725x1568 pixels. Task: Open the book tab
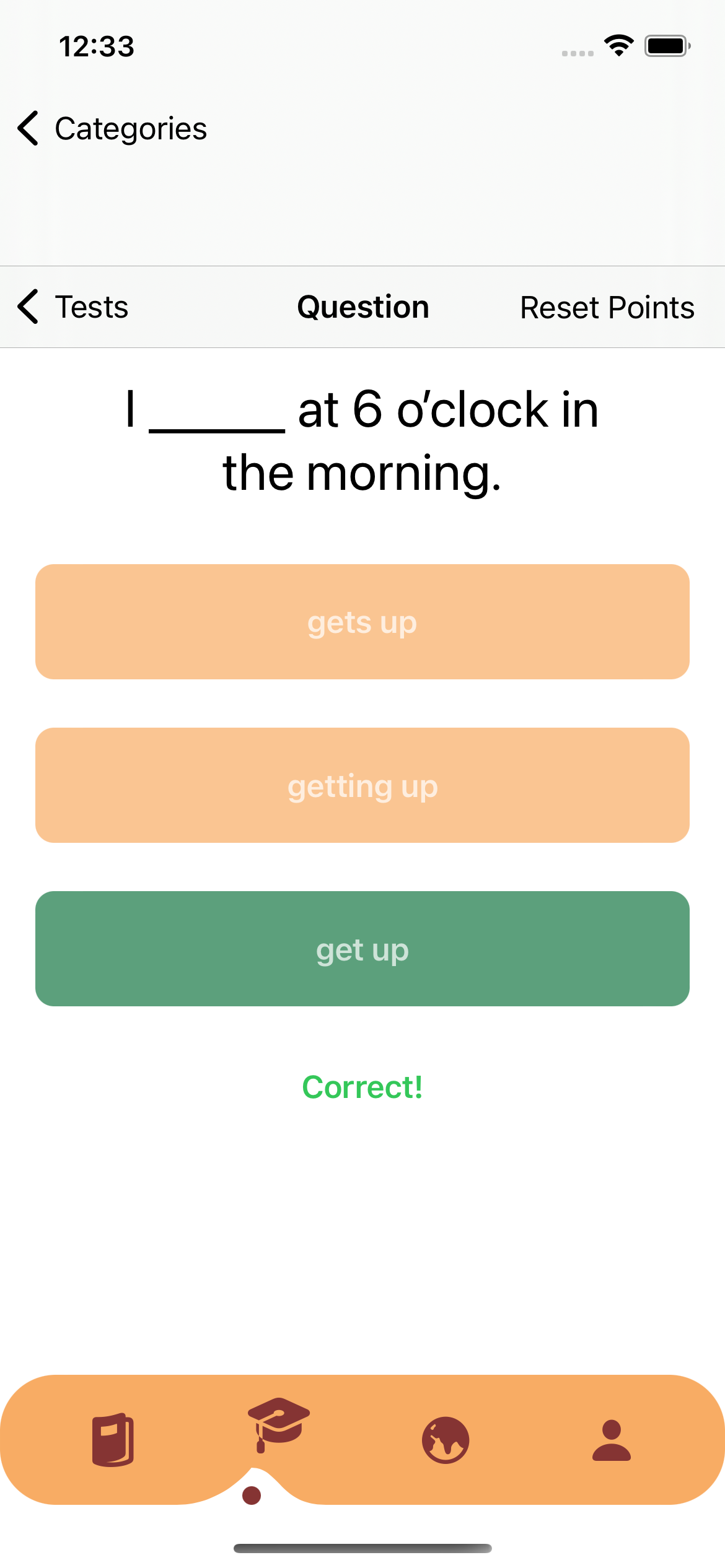113,1439
